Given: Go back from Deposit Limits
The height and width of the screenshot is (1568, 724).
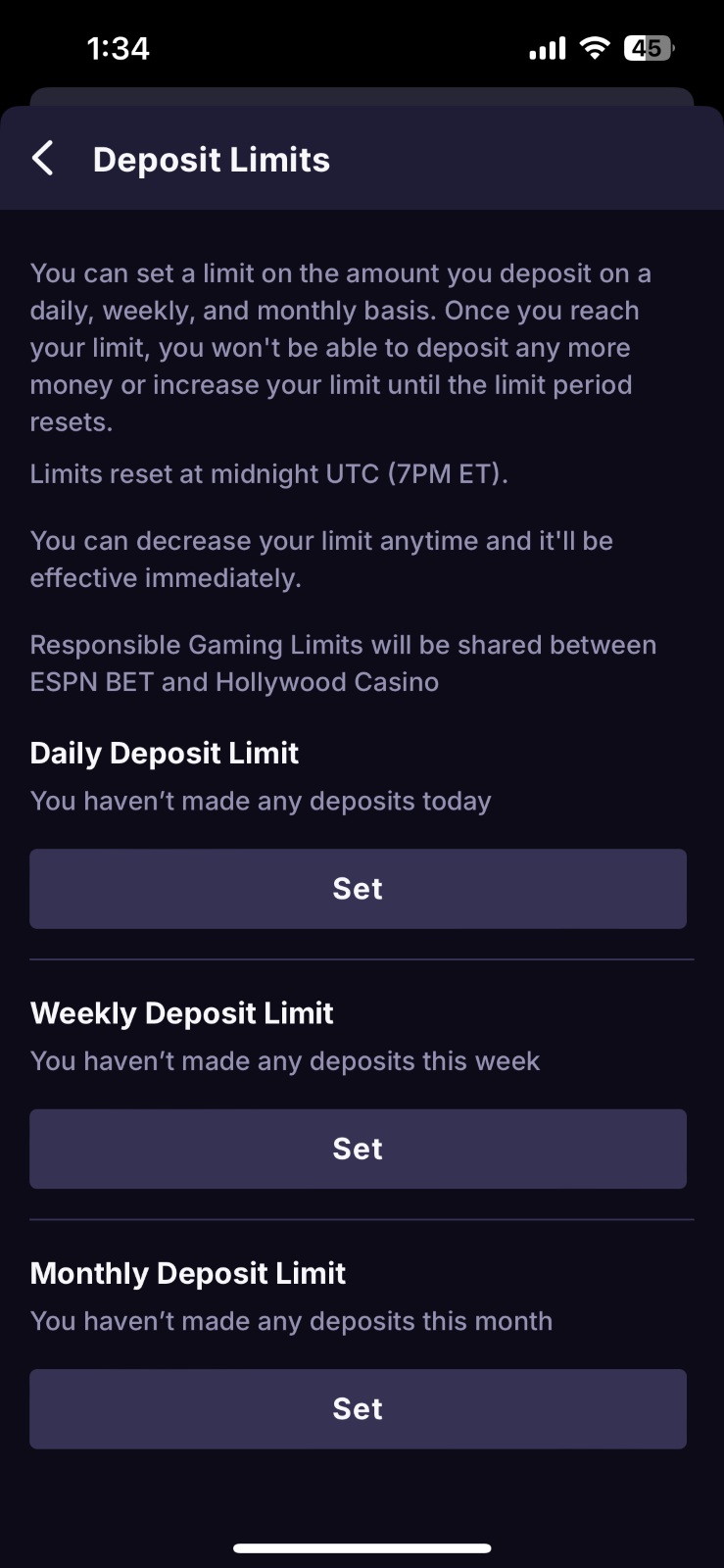Looking at the screenshot, I should [x=43, y=159].
